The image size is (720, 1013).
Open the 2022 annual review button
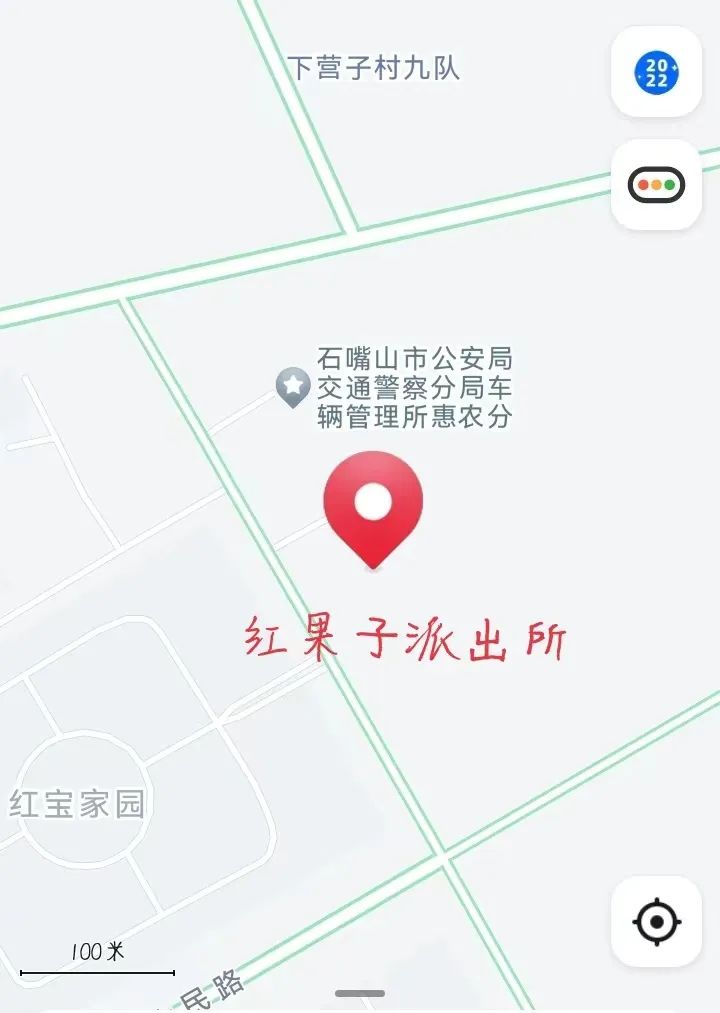click(x=656, y=72)
